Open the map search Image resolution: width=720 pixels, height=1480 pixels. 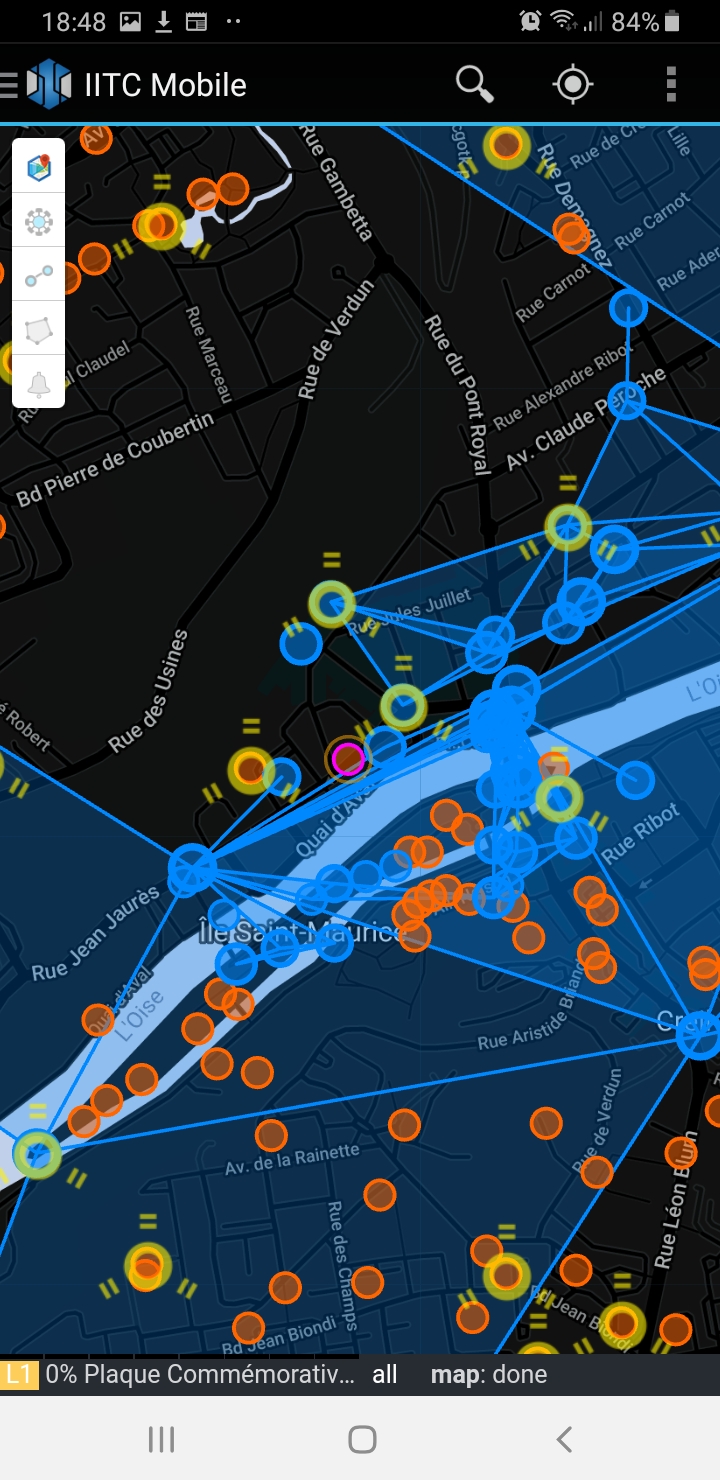(474, 84)
